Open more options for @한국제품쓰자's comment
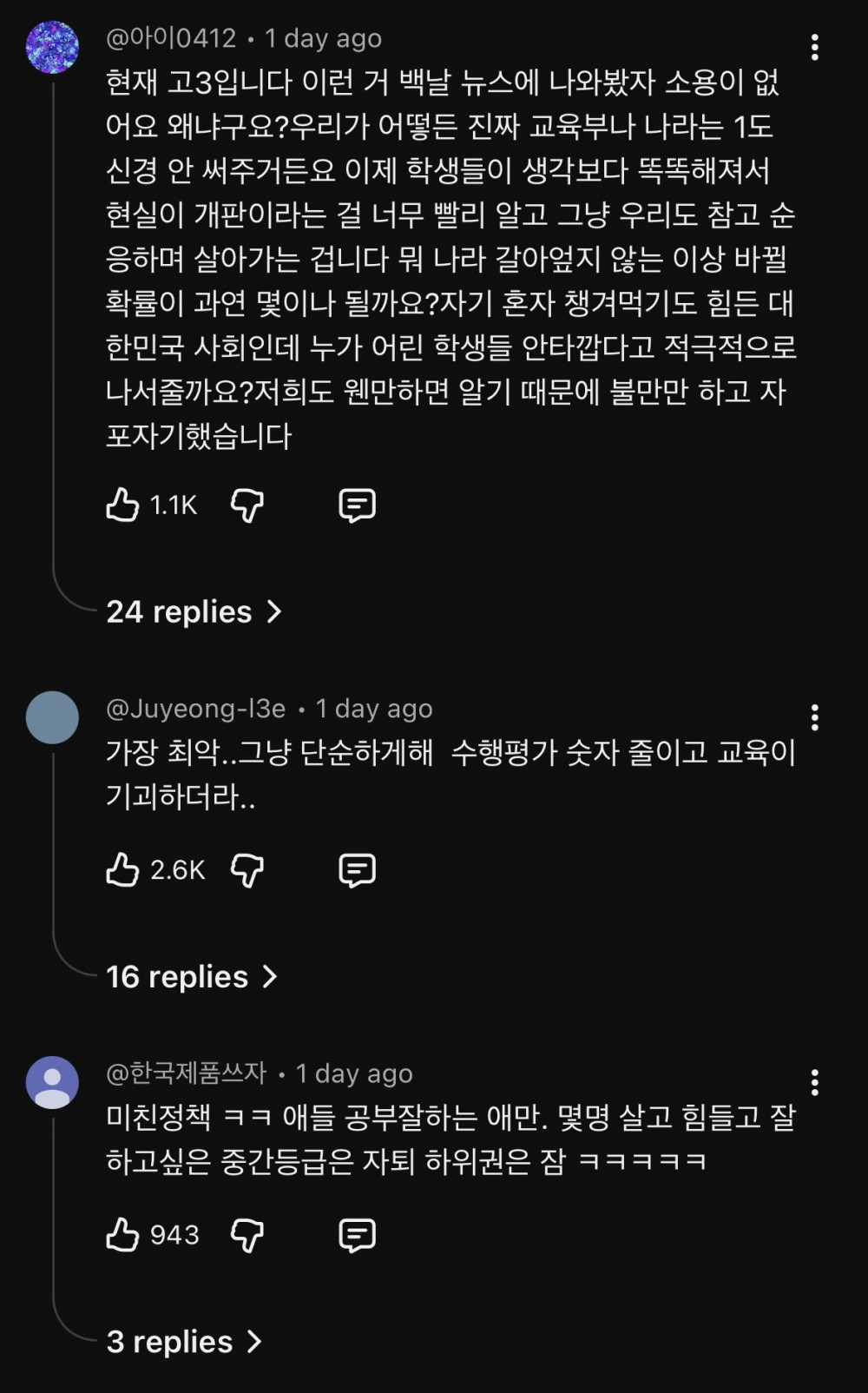This screenshot has height=1393, width=868. (x=814, y=1082)
